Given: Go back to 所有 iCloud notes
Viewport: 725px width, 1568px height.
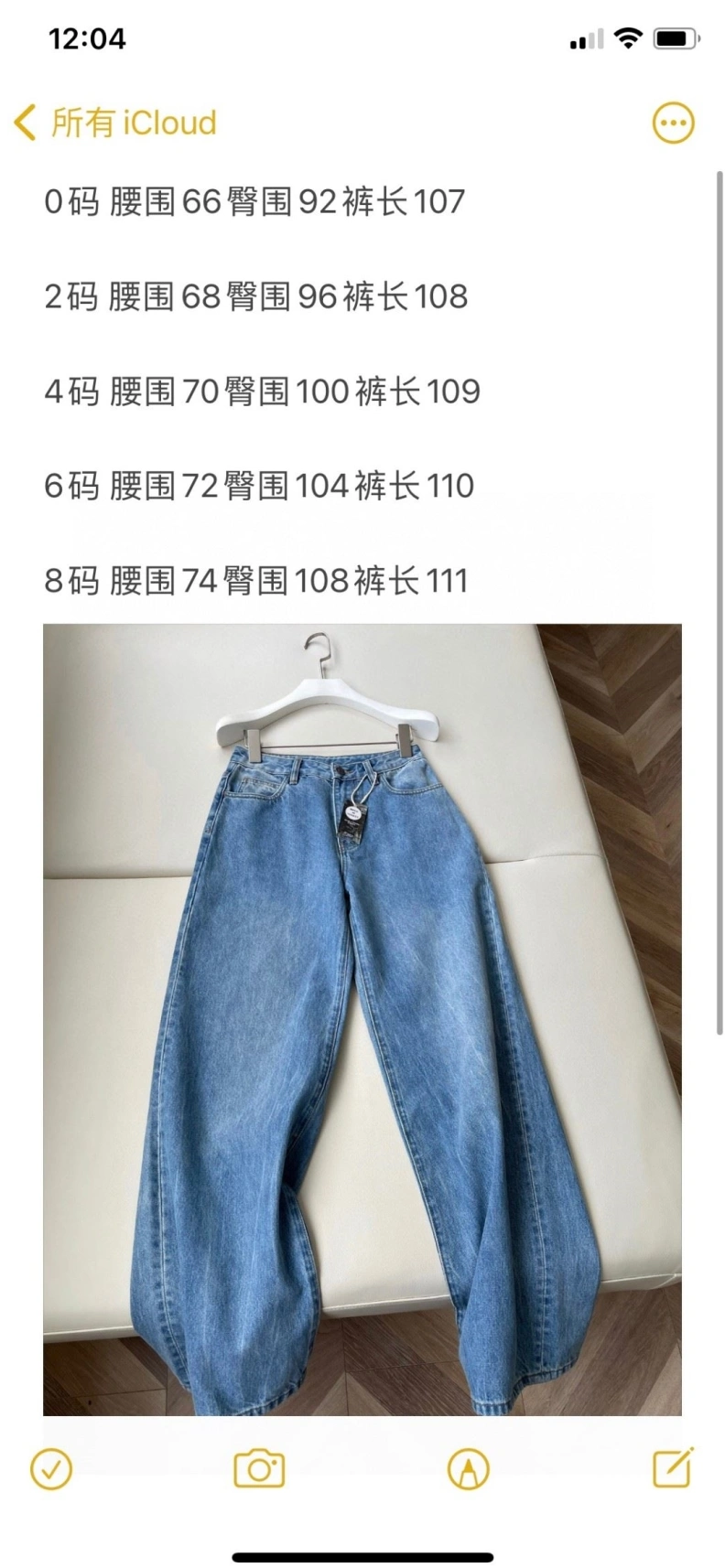Looking at the screenshot, I should click(115, 123).
